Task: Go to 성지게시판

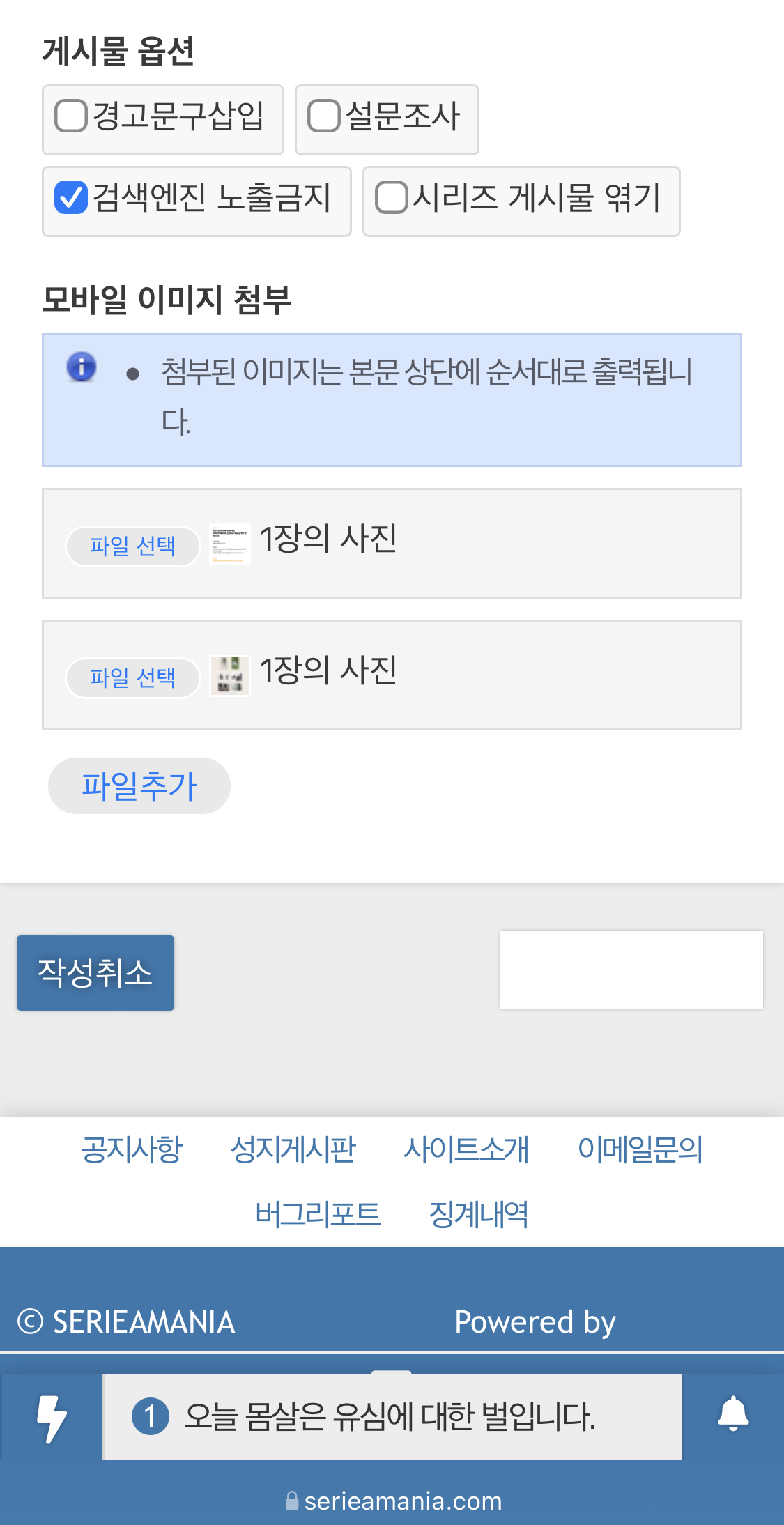Action: point(293,1149)
